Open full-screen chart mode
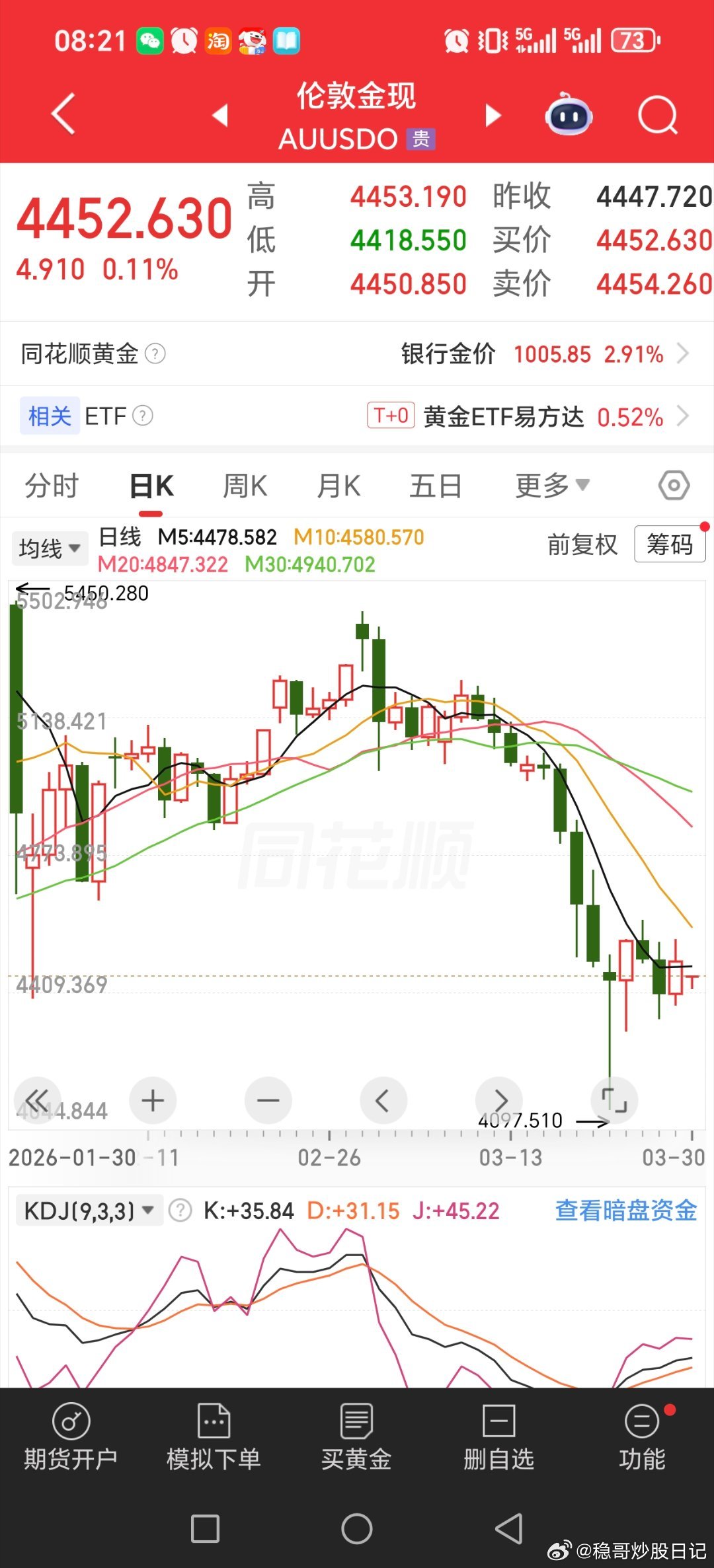The width and height of the screenshot is (714, 1568). 614,1100
